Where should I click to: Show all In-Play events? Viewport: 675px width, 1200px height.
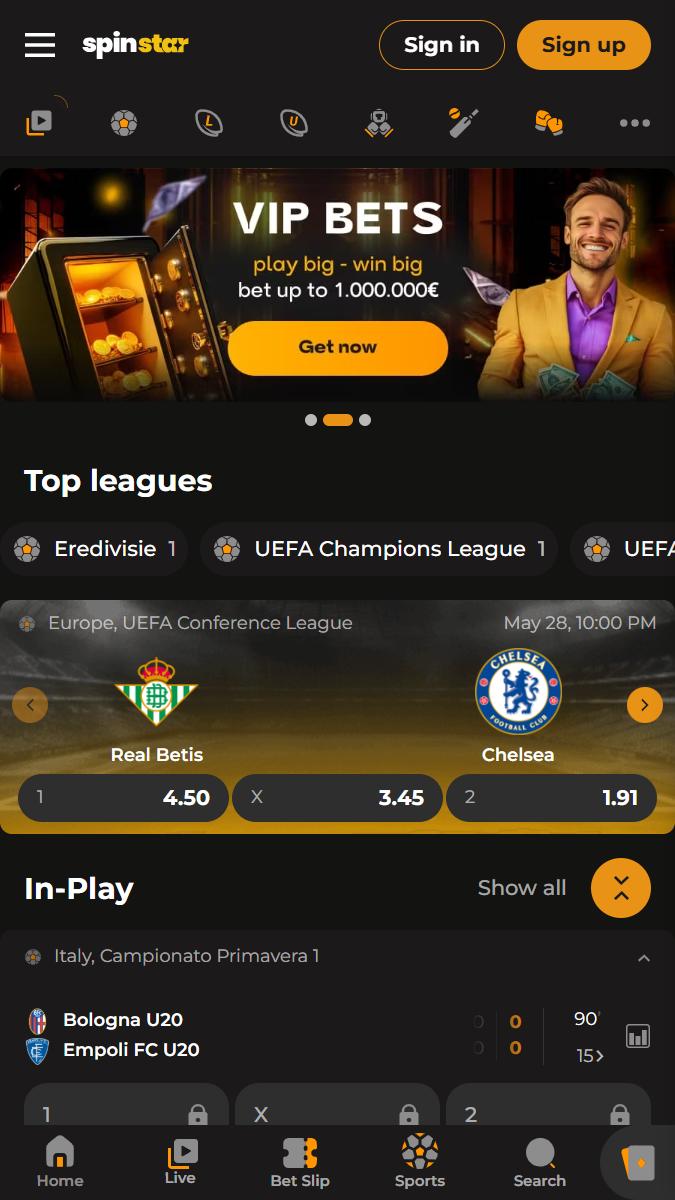pos(522,888)
